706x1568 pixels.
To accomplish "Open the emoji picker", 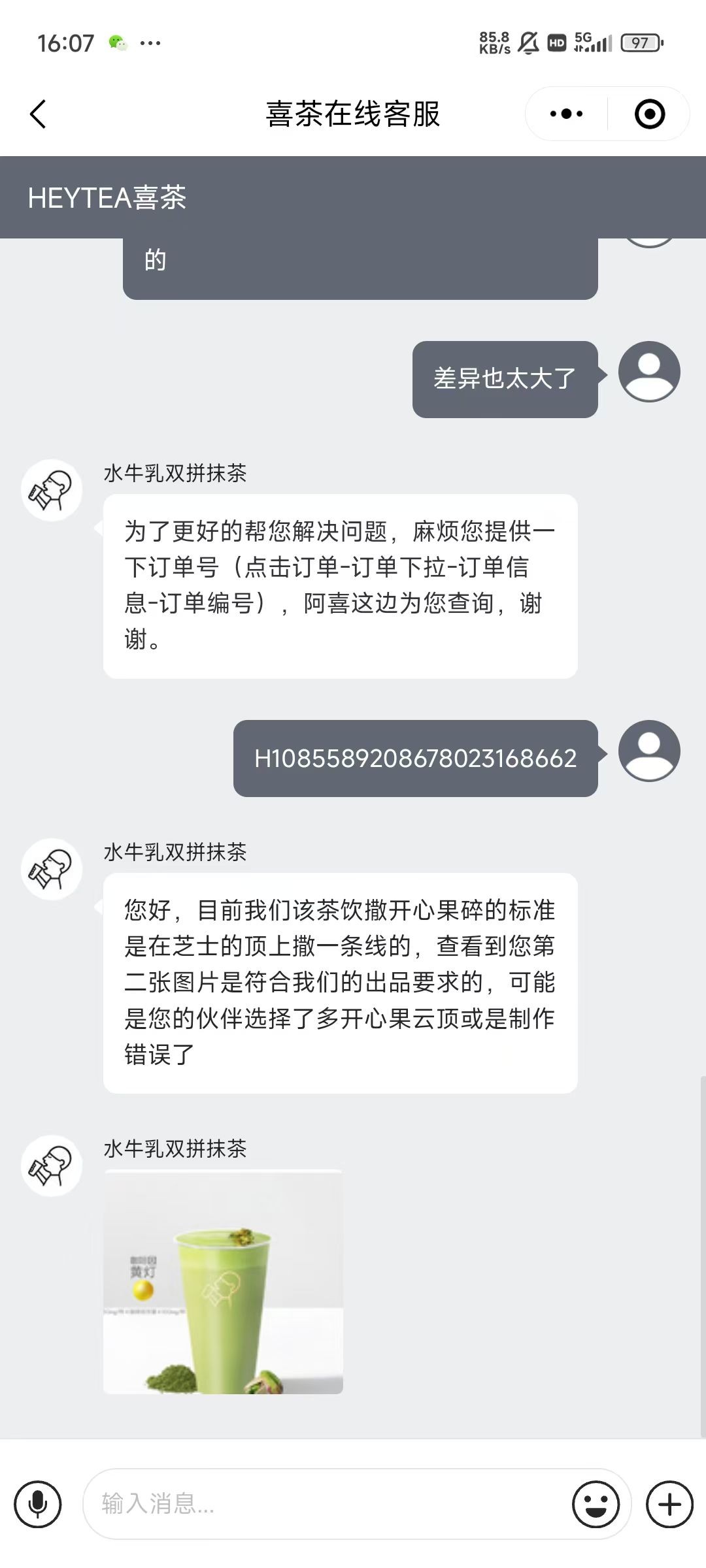I will [x=596, y=1504].
